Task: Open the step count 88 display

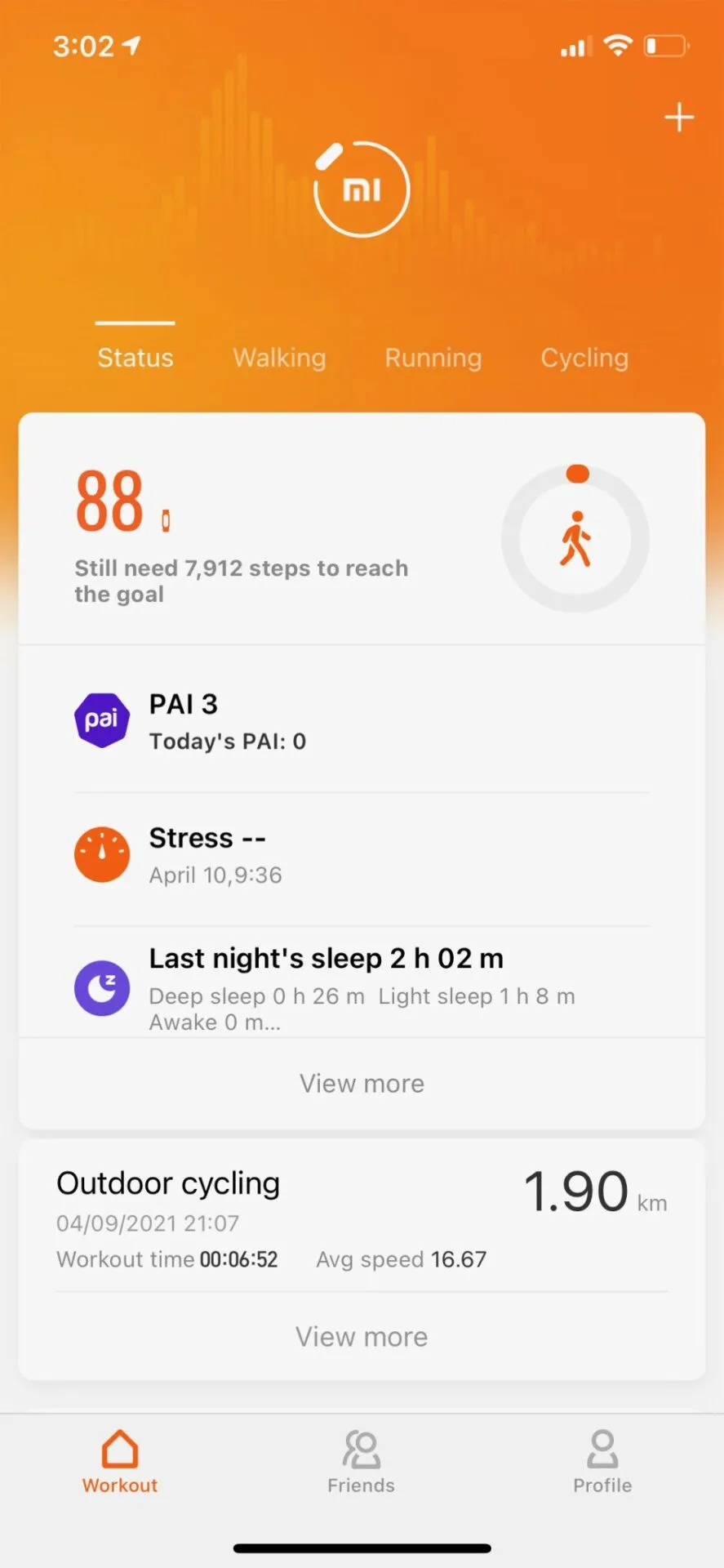Action: click(x=109, y=500)
